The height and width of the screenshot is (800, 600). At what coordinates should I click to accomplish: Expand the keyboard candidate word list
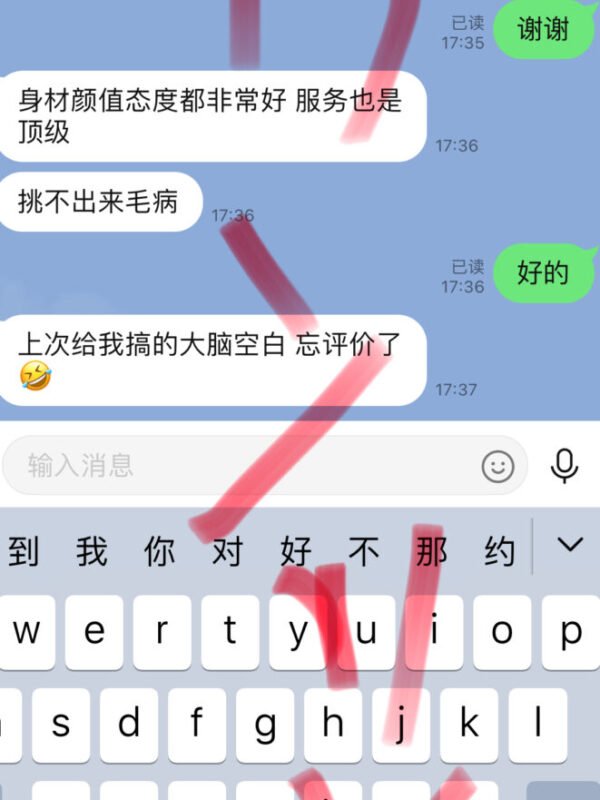pos(570,546)
